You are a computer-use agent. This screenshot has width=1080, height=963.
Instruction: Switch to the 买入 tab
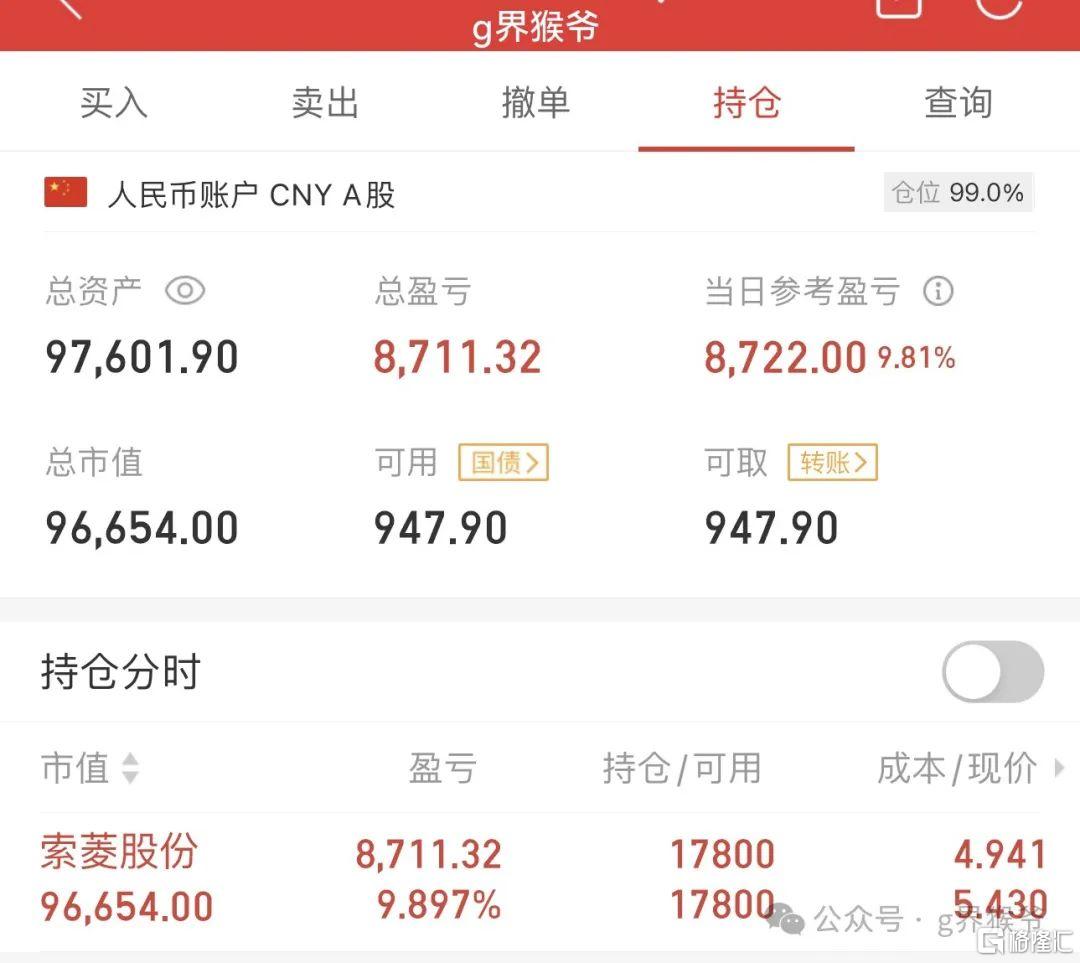tap(113, 103)
